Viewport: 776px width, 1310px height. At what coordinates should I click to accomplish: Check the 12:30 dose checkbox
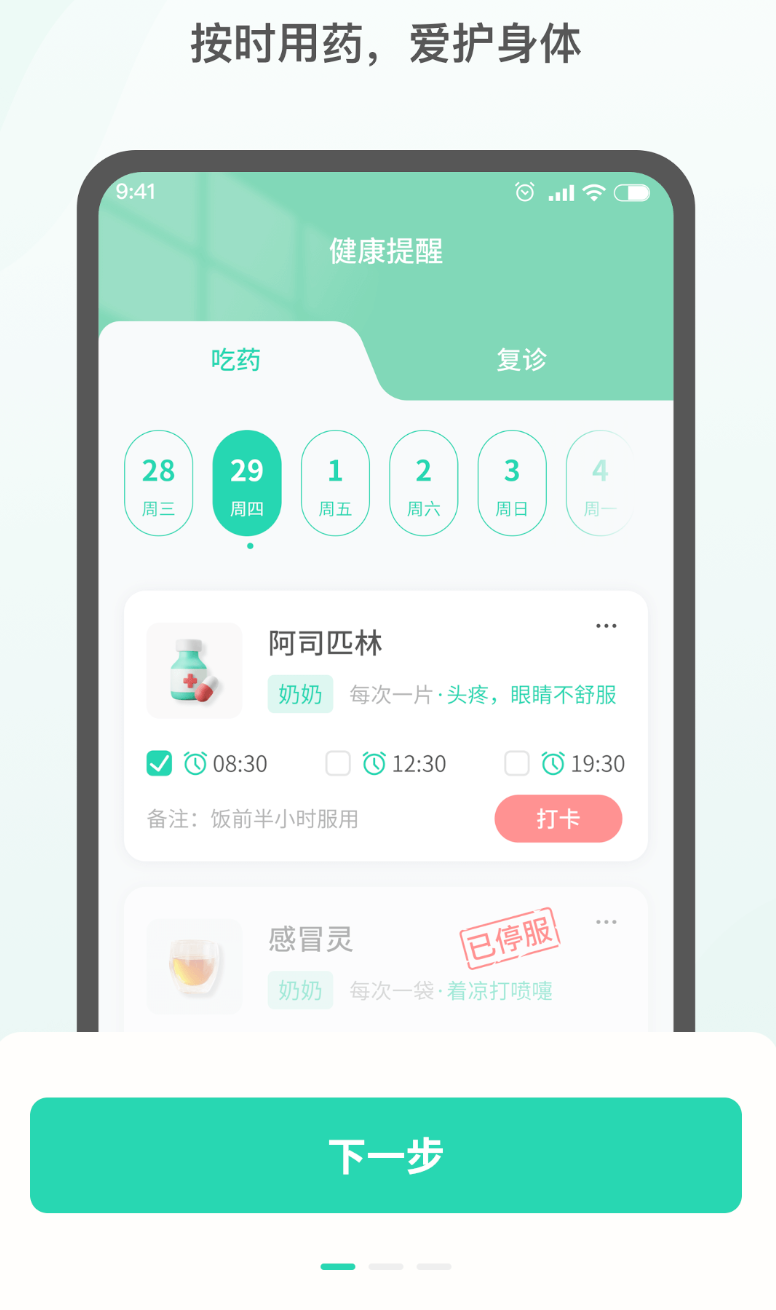pyautogui.click(x=336, y=764)
